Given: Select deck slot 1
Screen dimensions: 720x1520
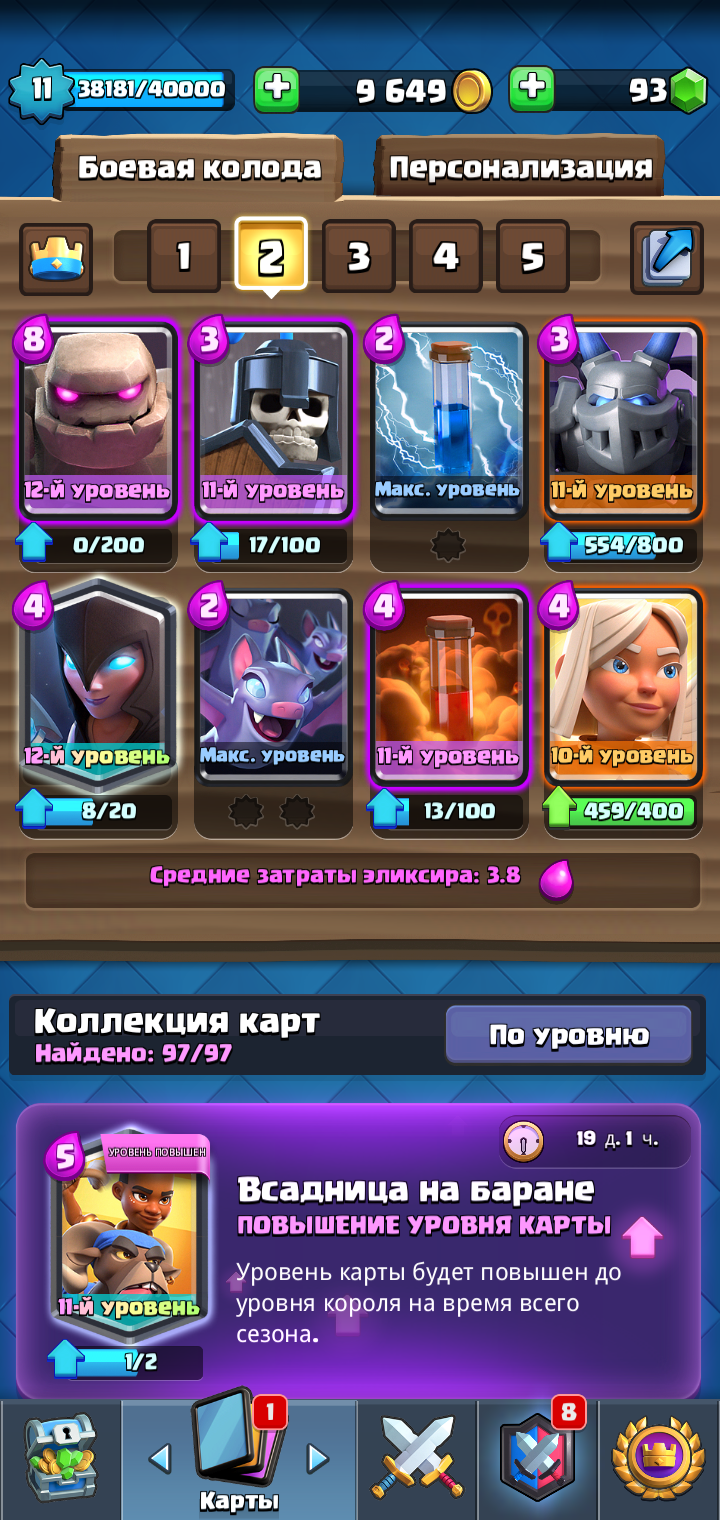Looking at the screenshot, I should pos(184,256).
